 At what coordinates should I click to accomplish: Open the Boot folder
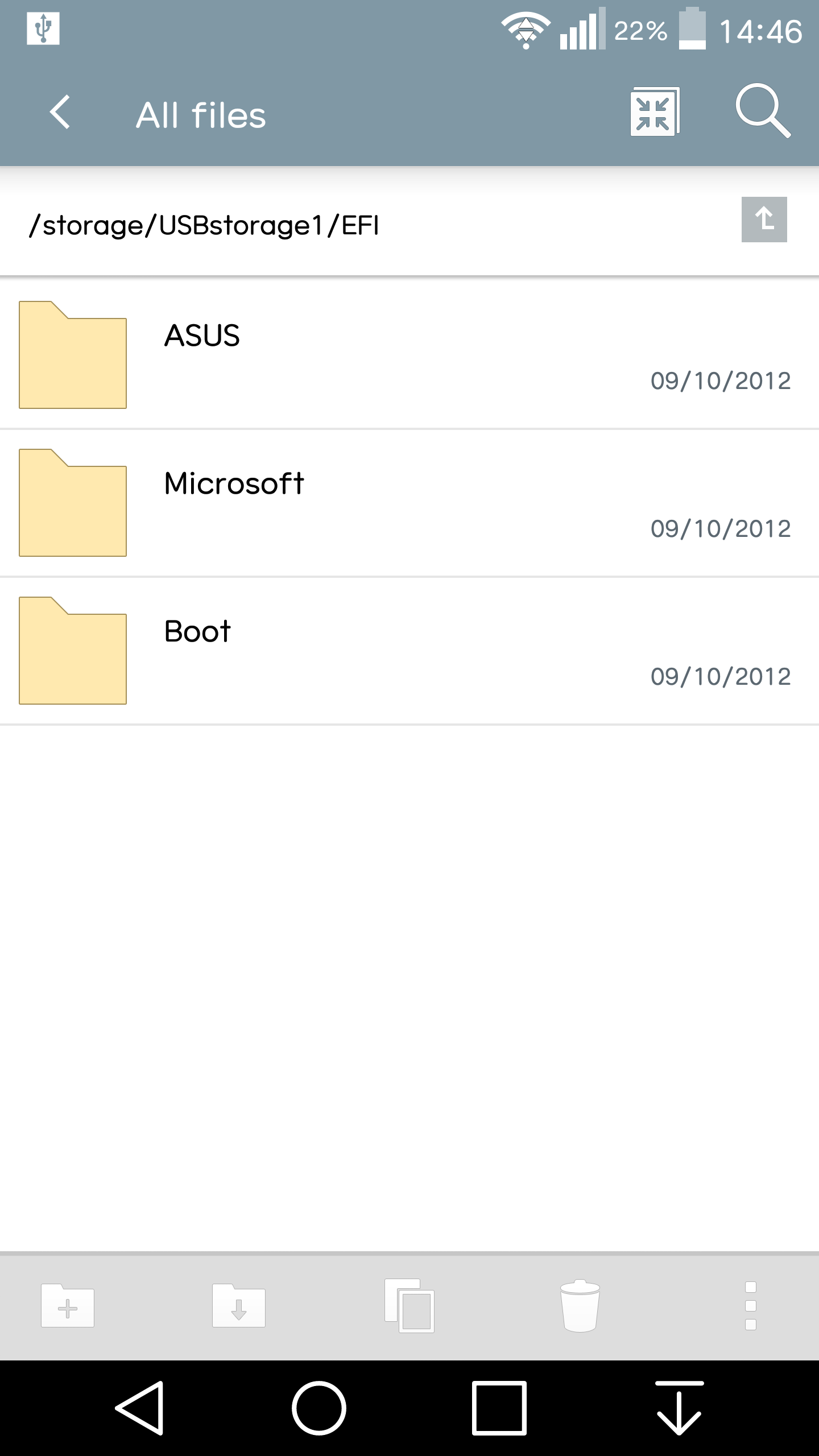(x=409, y=651)
